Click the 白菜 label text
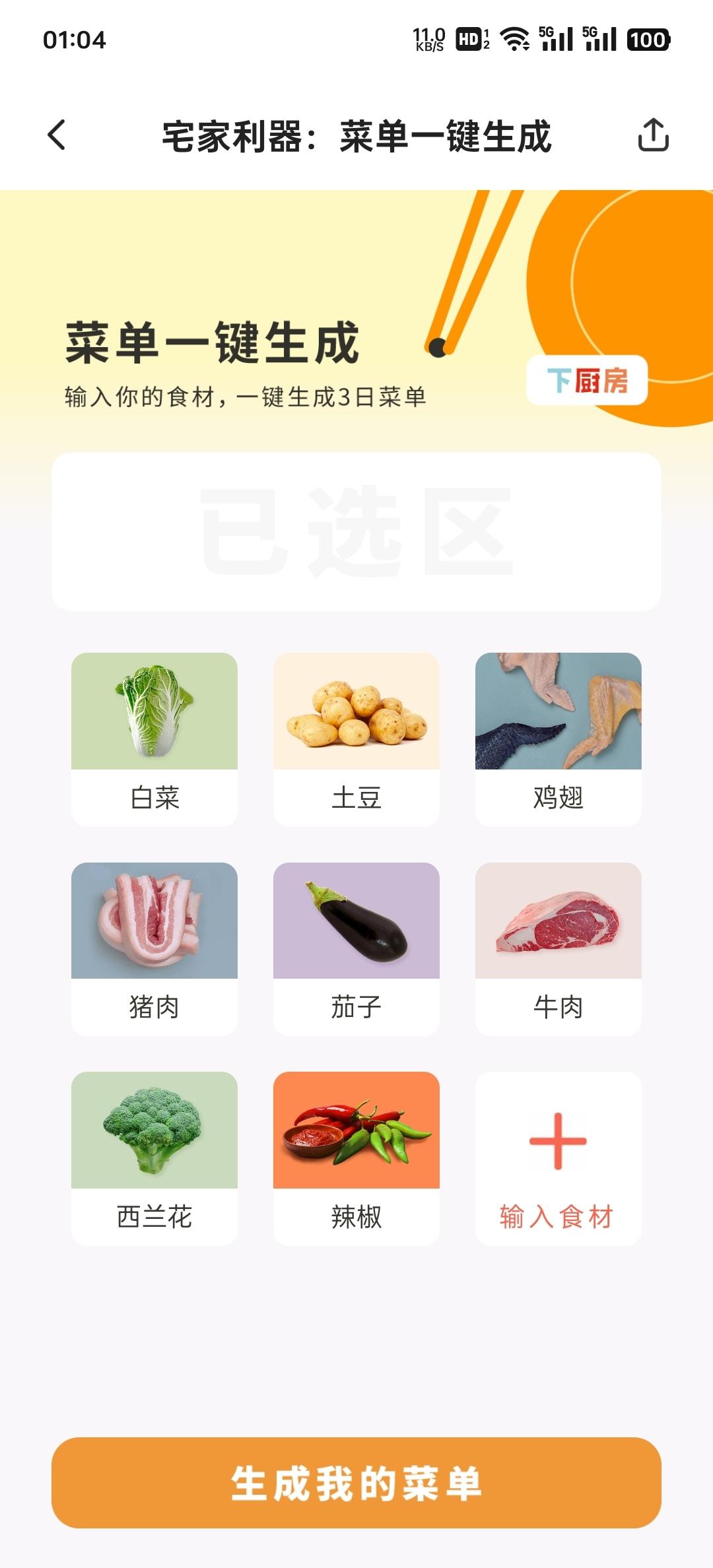Image resolution: width=713 pixels, height=1568 pixels. click(x=153, y=799)
